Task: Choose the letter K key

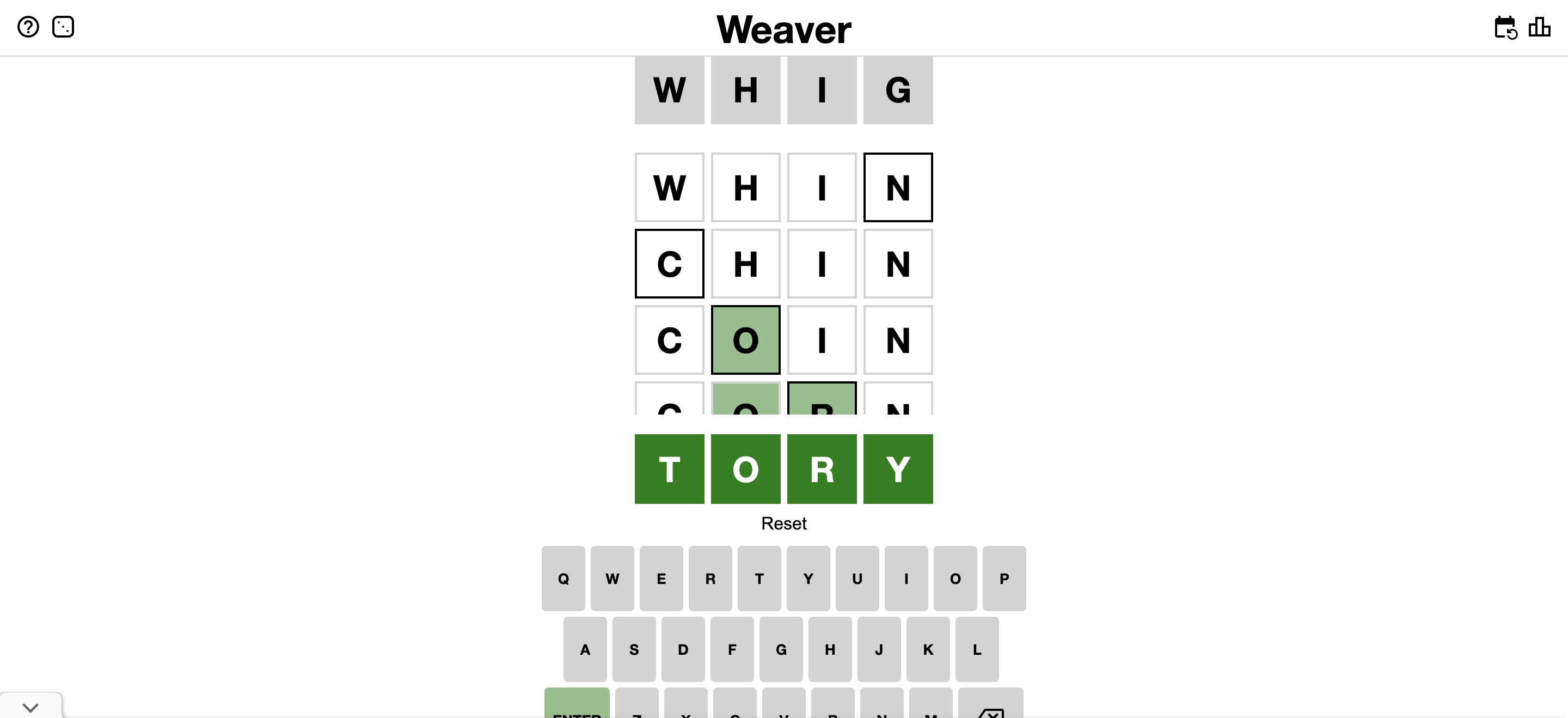Action: 928,649
